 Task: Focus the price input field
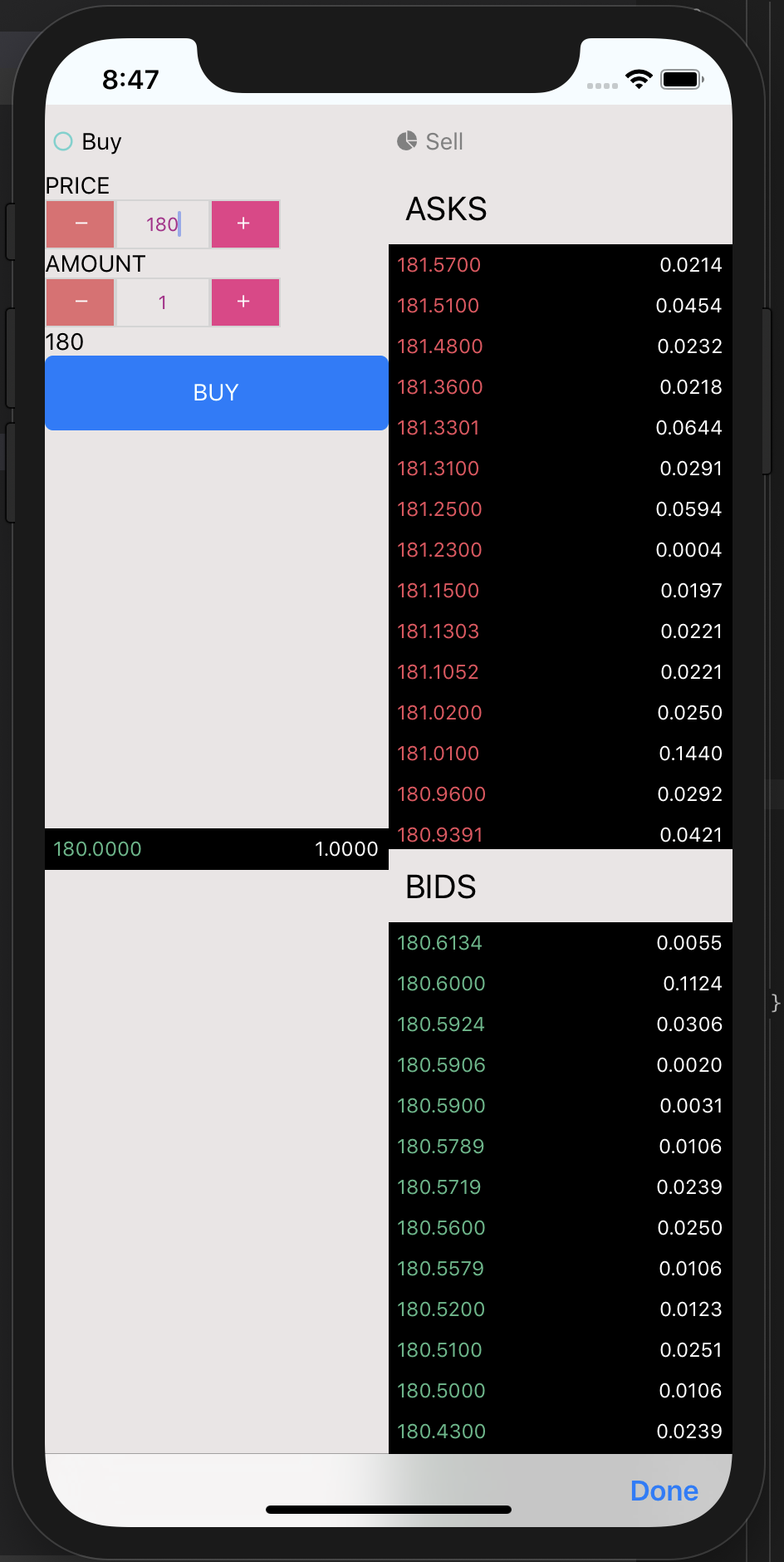(x=163, y=224)
